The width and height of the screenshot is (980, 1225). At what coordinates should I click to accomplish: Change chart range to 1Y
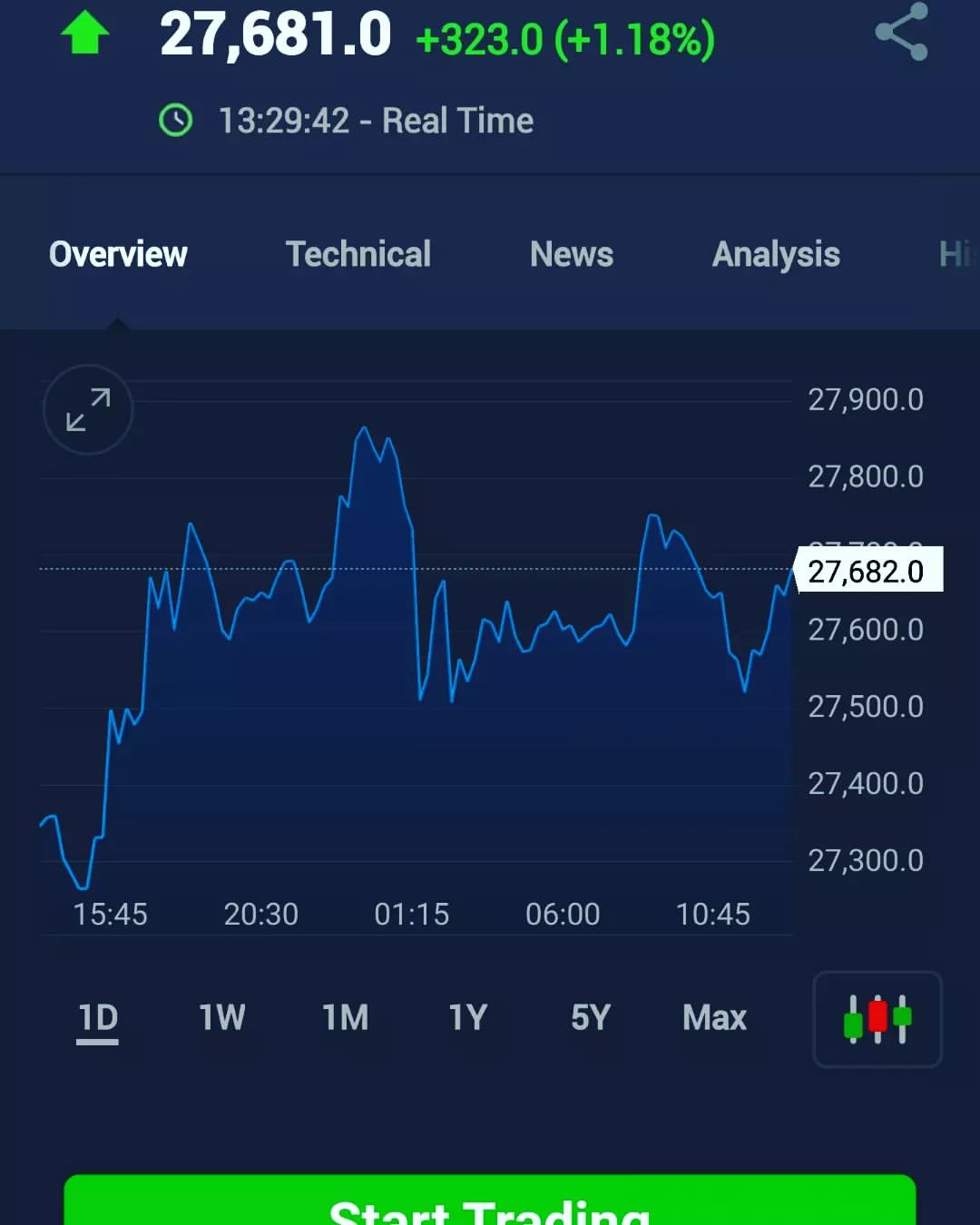click(x=468, y=1017)
